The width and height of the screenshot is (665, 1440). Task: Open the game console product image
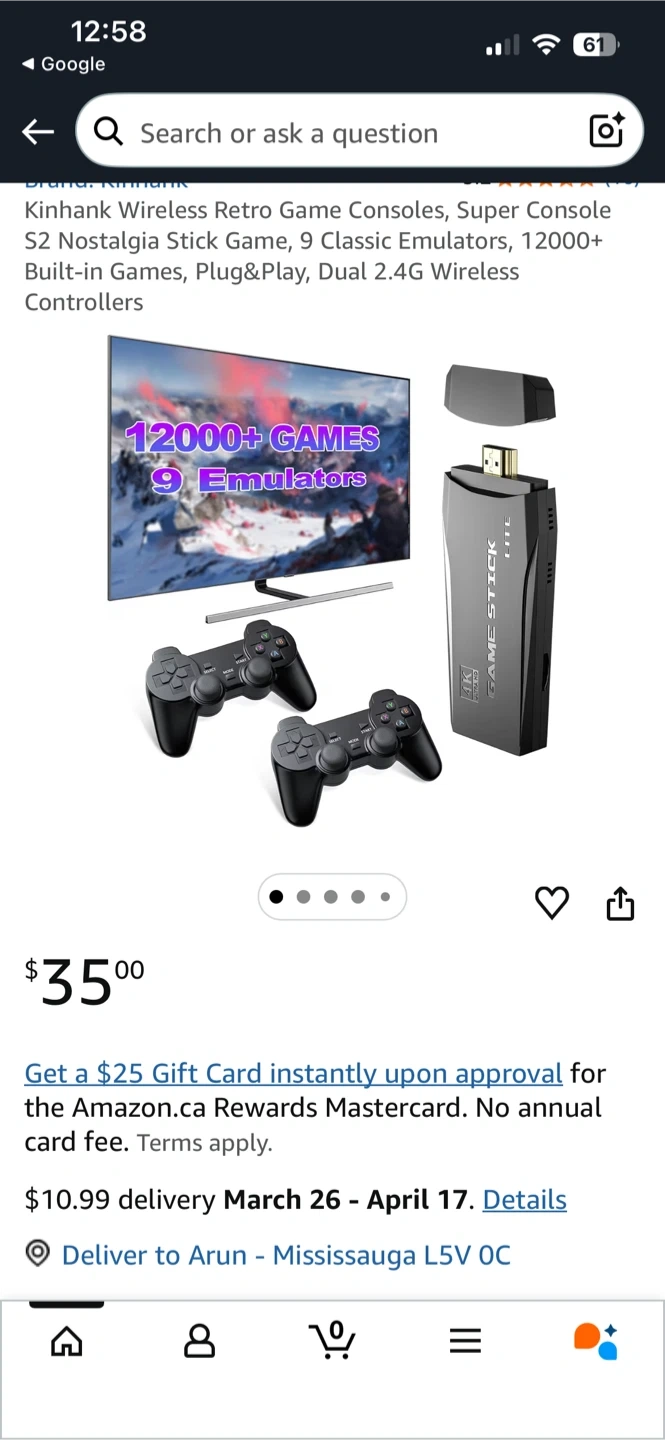coord(332,582)
